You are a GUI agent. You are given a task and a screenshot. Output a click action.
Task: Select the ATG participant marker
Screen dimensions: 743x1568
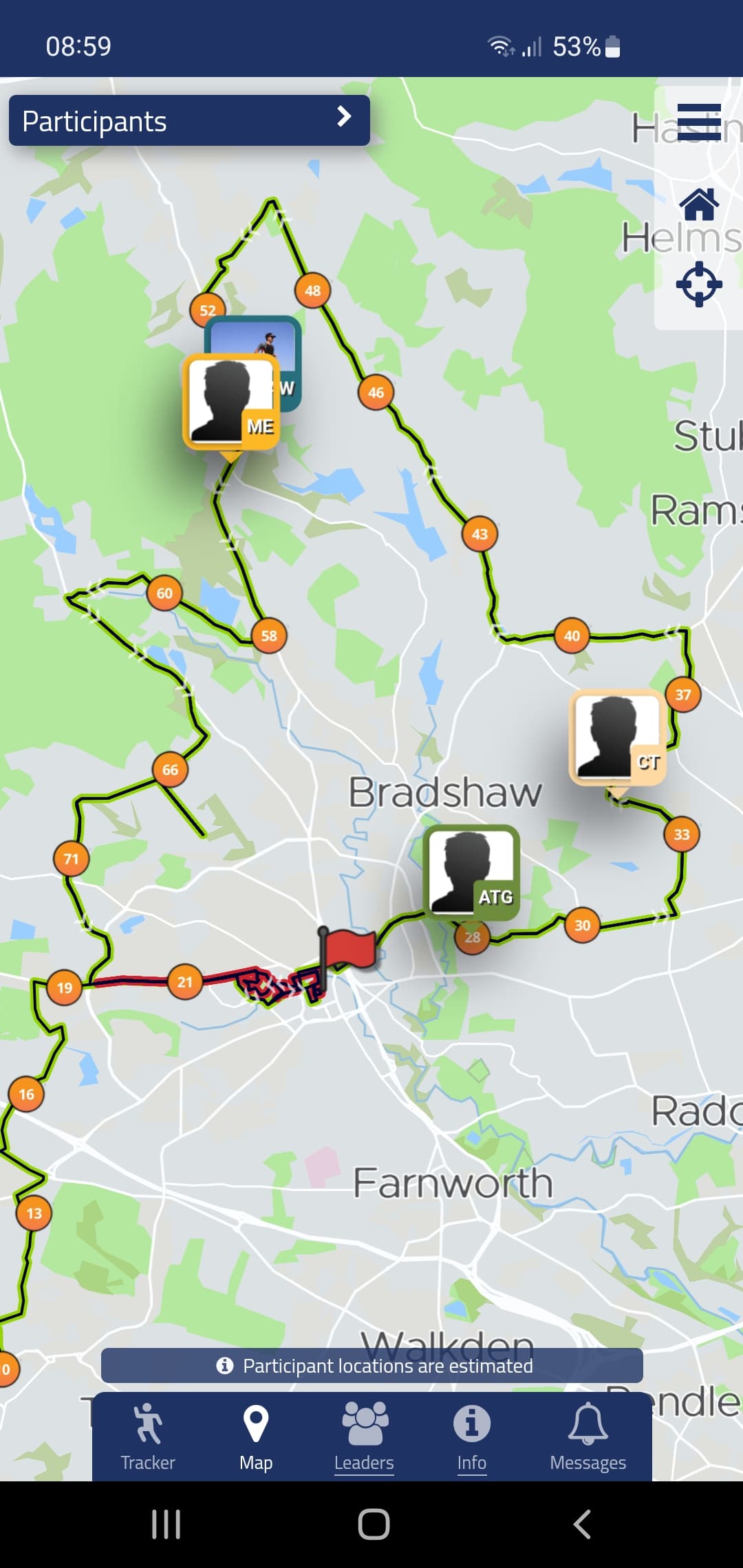(x=471, y=872)
